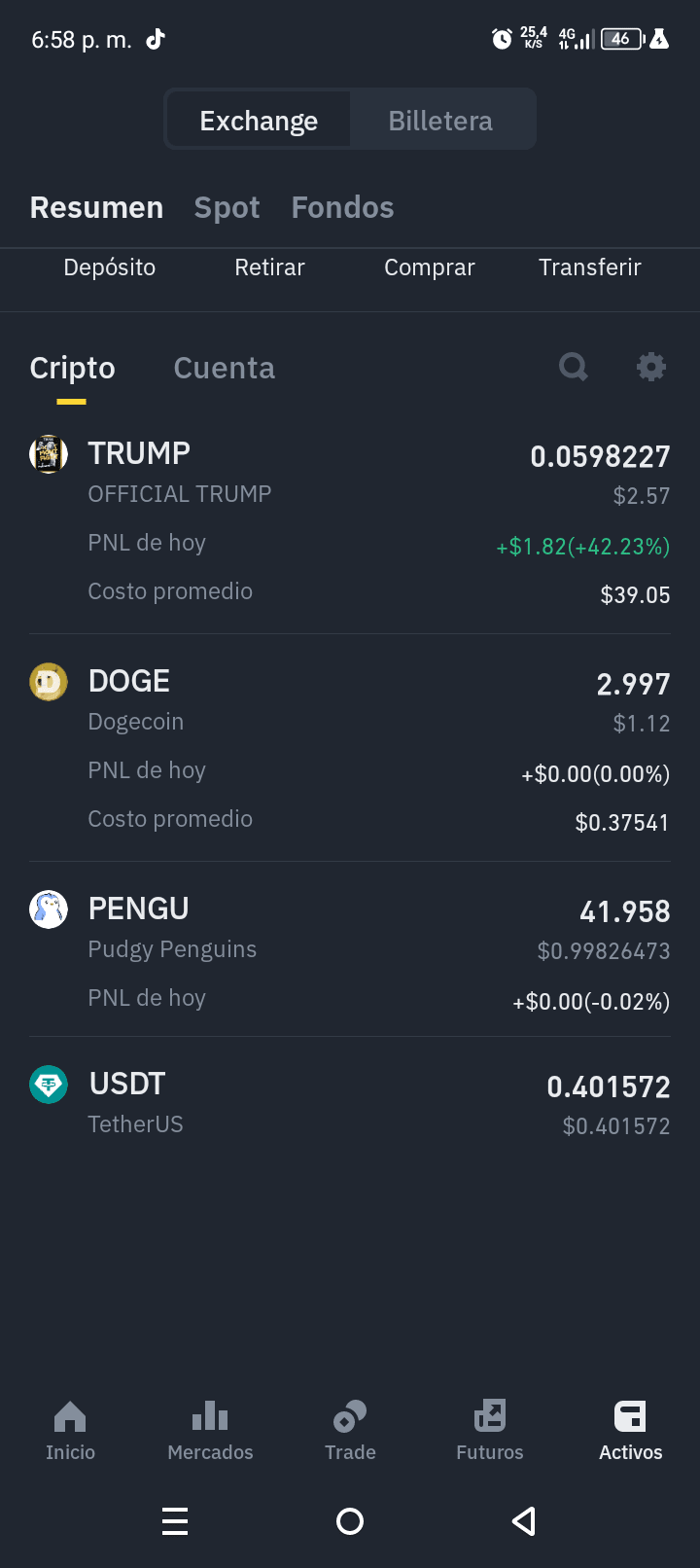This screenshot has width=700, height=1568.
Task: Open the DOGE Dogecoin row
Action: tap(350, 750)
